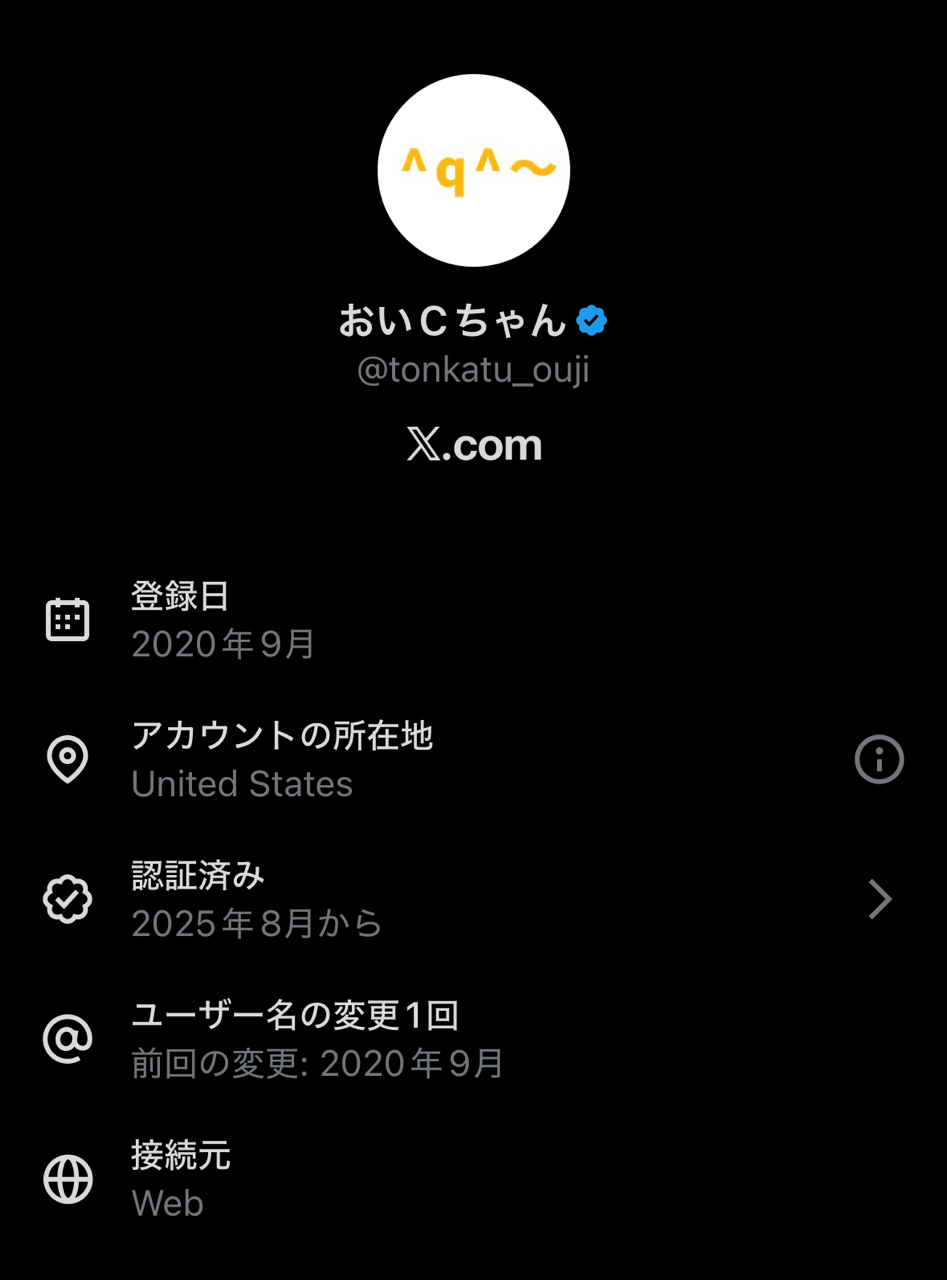Open the info icon beside アカウントの所在地
The image size is (947, 1280).
879,760
